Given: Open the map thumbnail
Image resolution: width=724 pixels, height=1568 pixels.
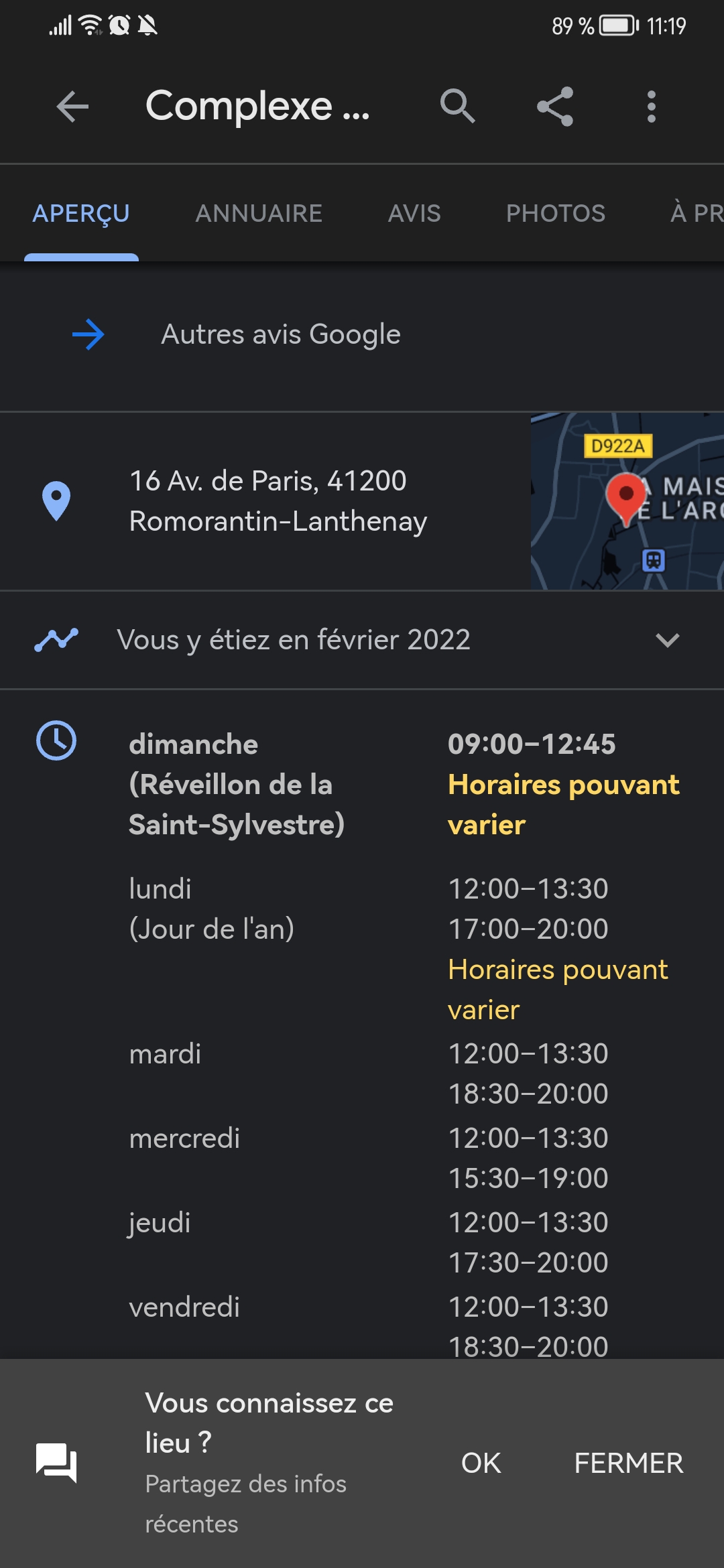Looking at the screenshot, I should [x=627, y=501].
